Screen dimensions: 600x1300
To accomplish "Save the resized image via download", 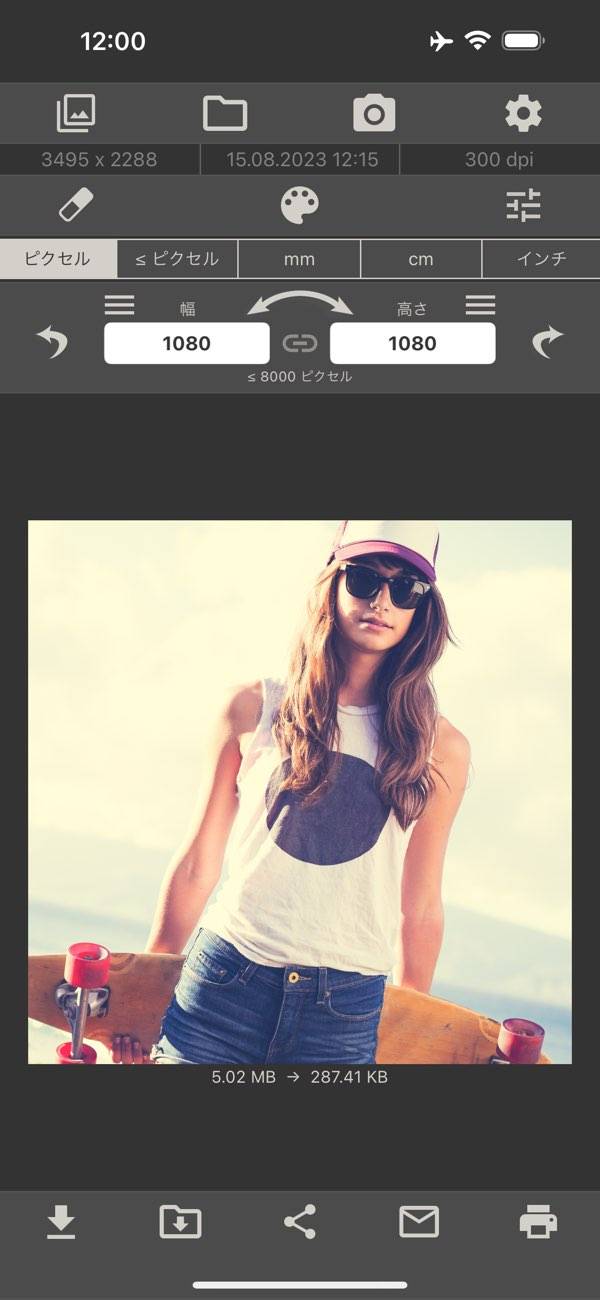I will (x=61, y=1222).
